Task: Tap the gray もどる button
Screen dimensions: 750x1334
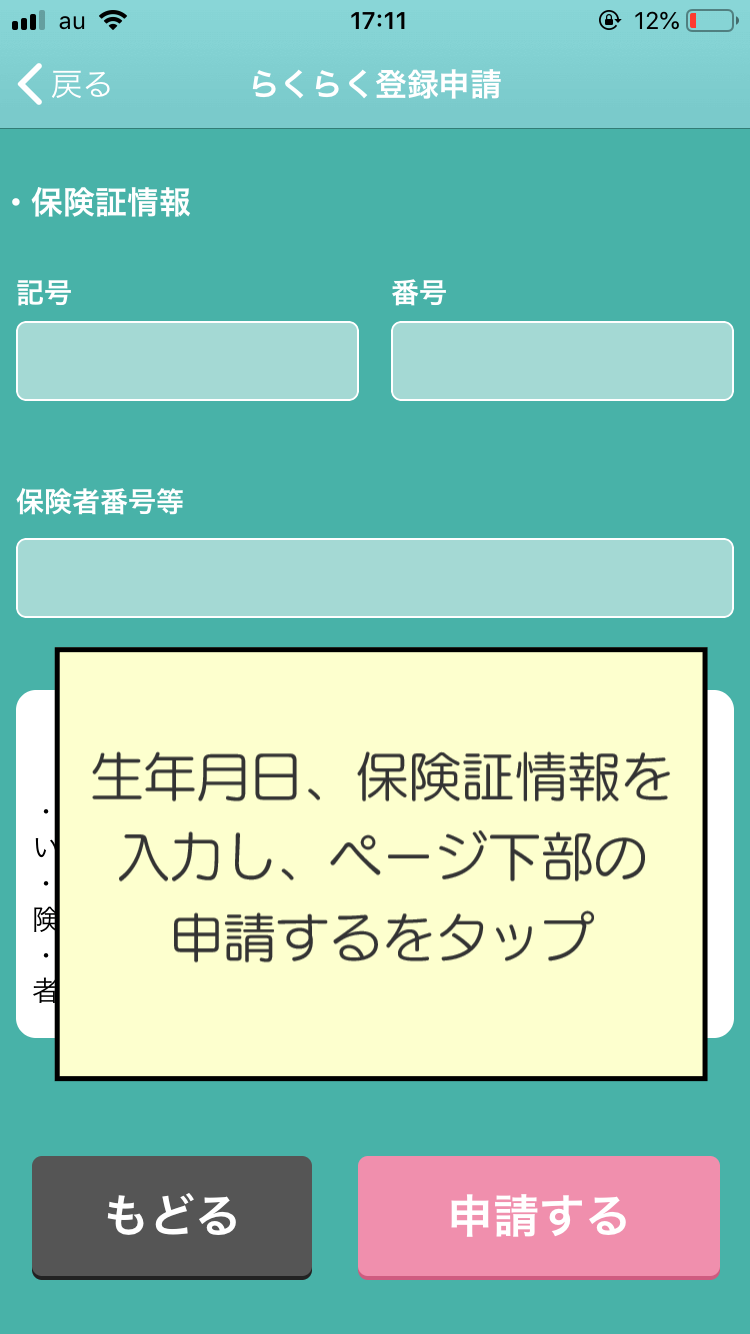Action: 172,1215
